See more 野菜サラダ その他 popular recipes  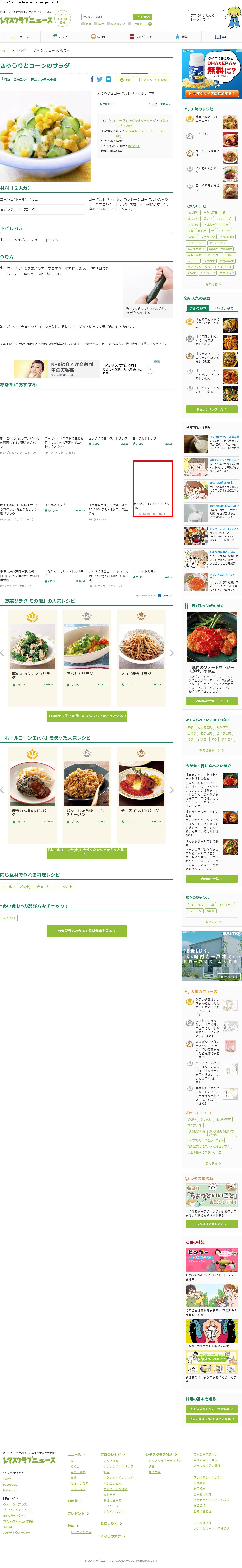[x=86, y=716]
